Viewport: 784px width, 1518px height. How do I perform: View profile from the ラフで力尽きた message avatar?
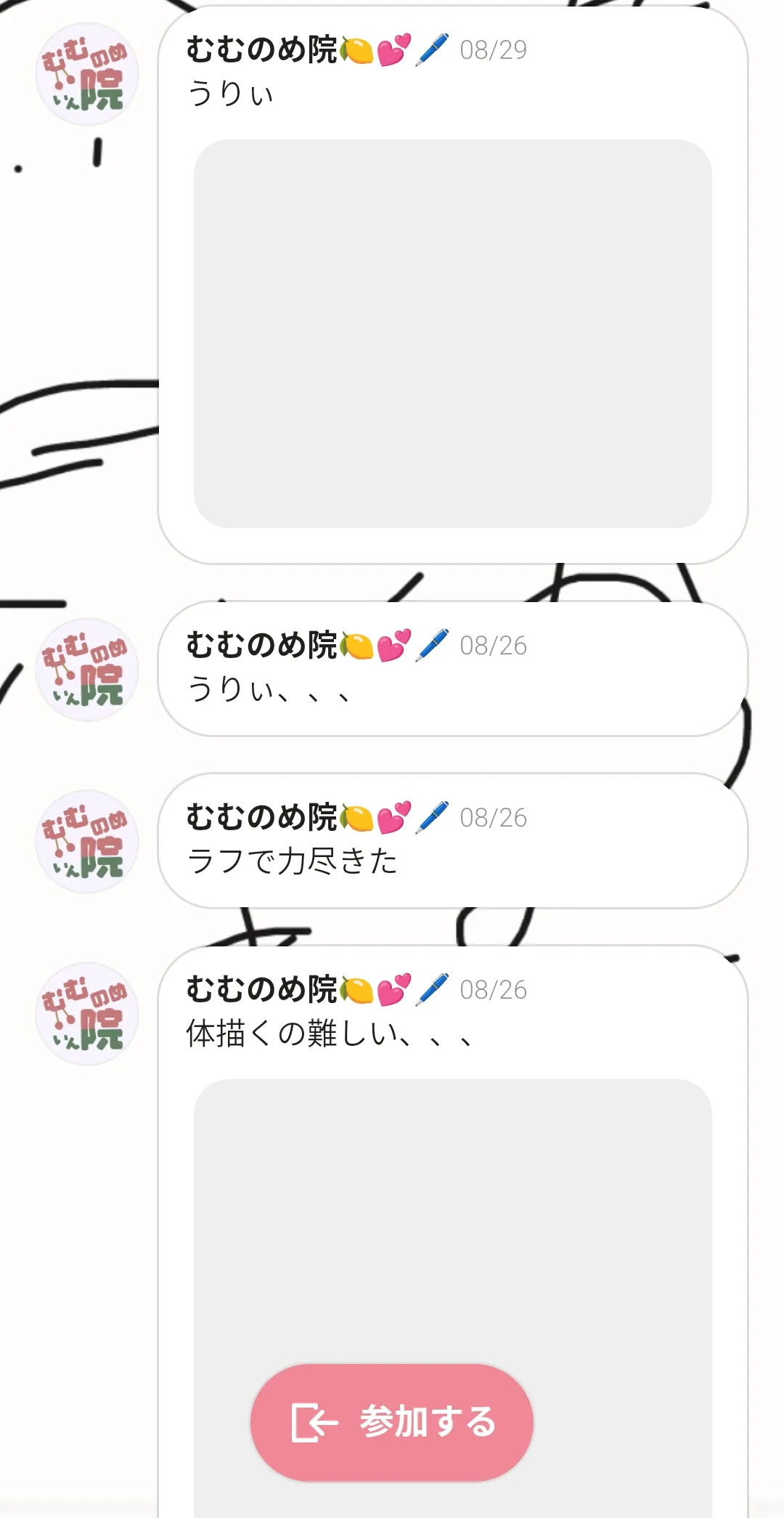(x=87, y=841)
